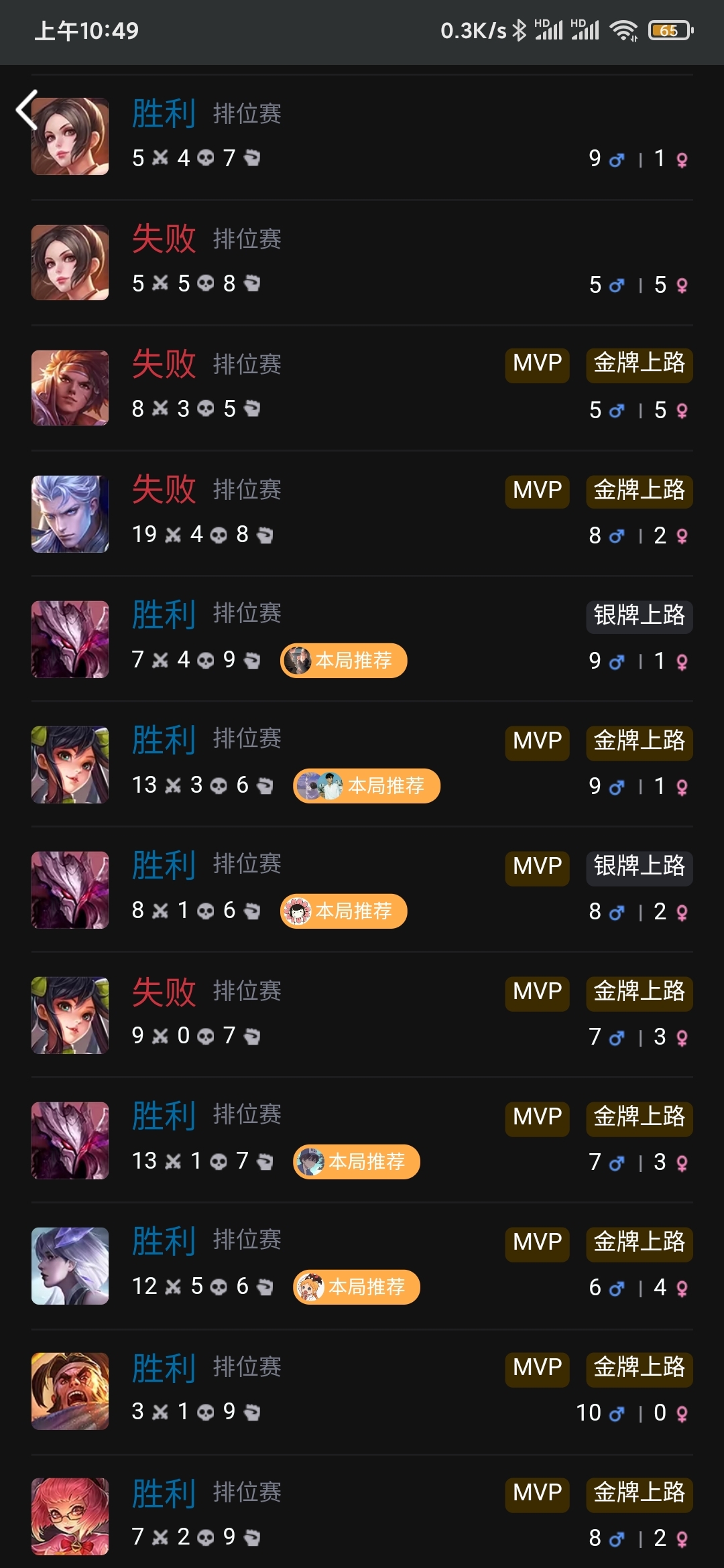Tap 本局推荐 badge on the 13/3/6 match
Viewport: 724px width, 1568px height.
click(367, 785)
